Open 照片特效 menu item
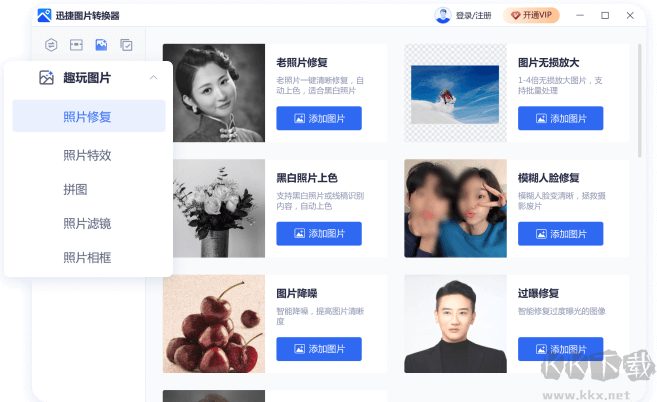The width and height of the screenshot is (657, 402). click(88, 155)
